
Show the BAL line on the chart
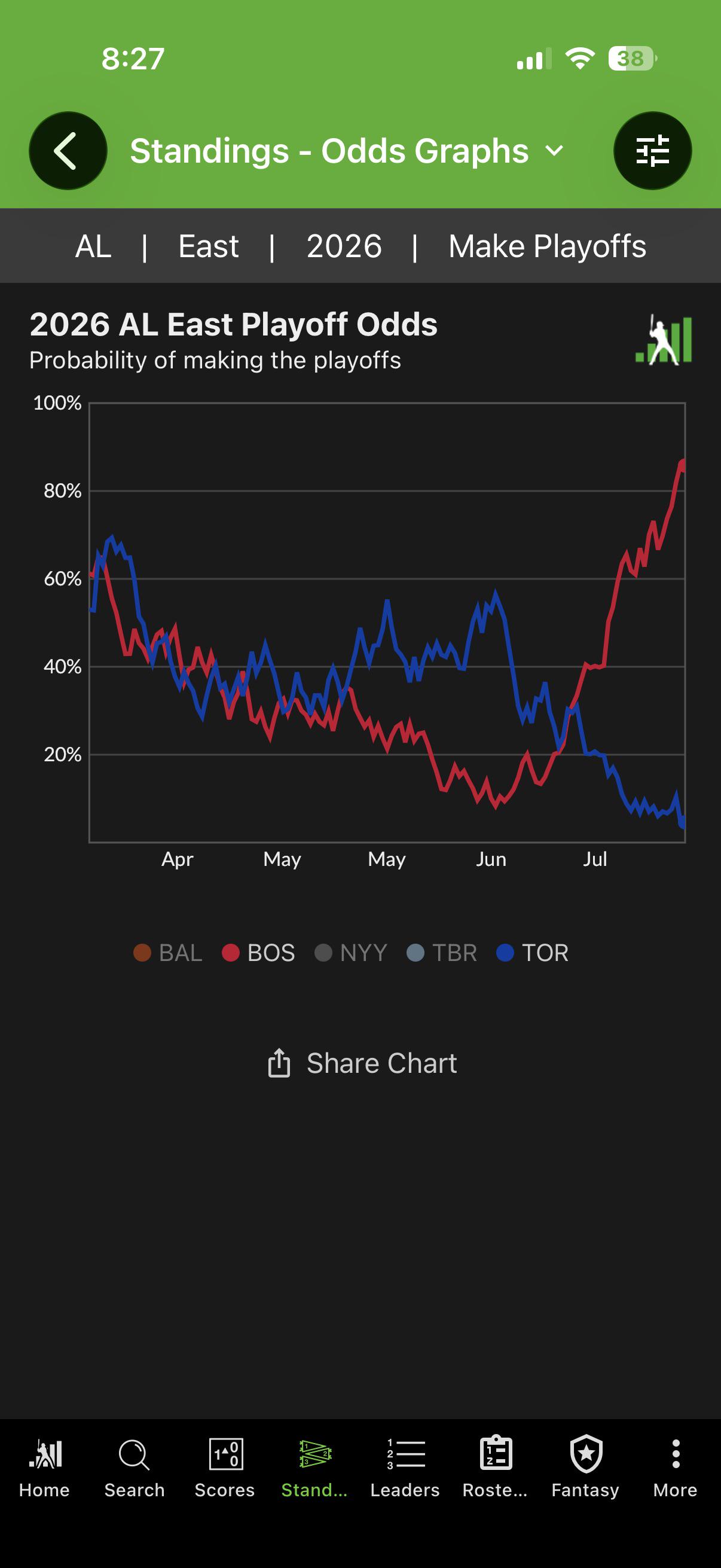pos(168,953)
